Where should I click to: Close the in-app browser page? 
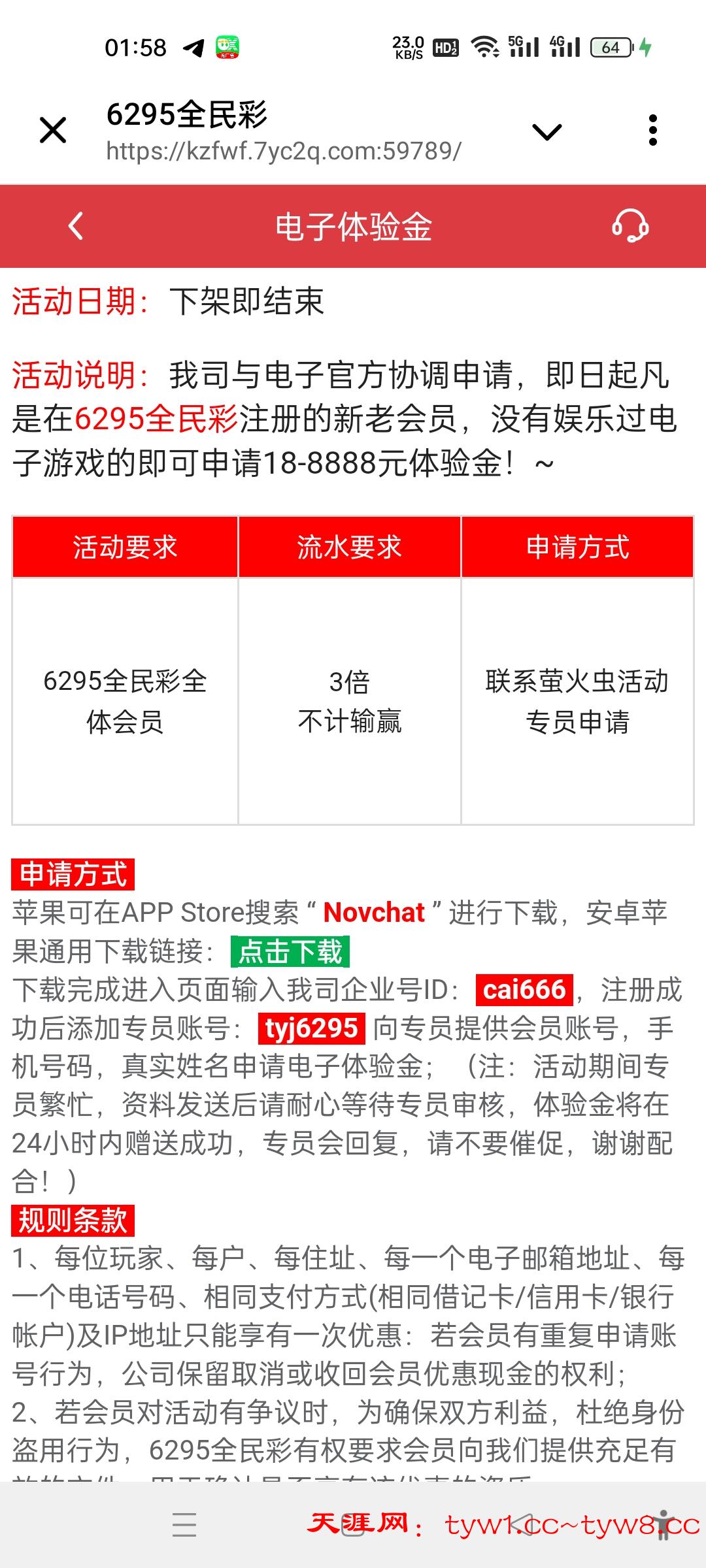[x=53, y=130]
